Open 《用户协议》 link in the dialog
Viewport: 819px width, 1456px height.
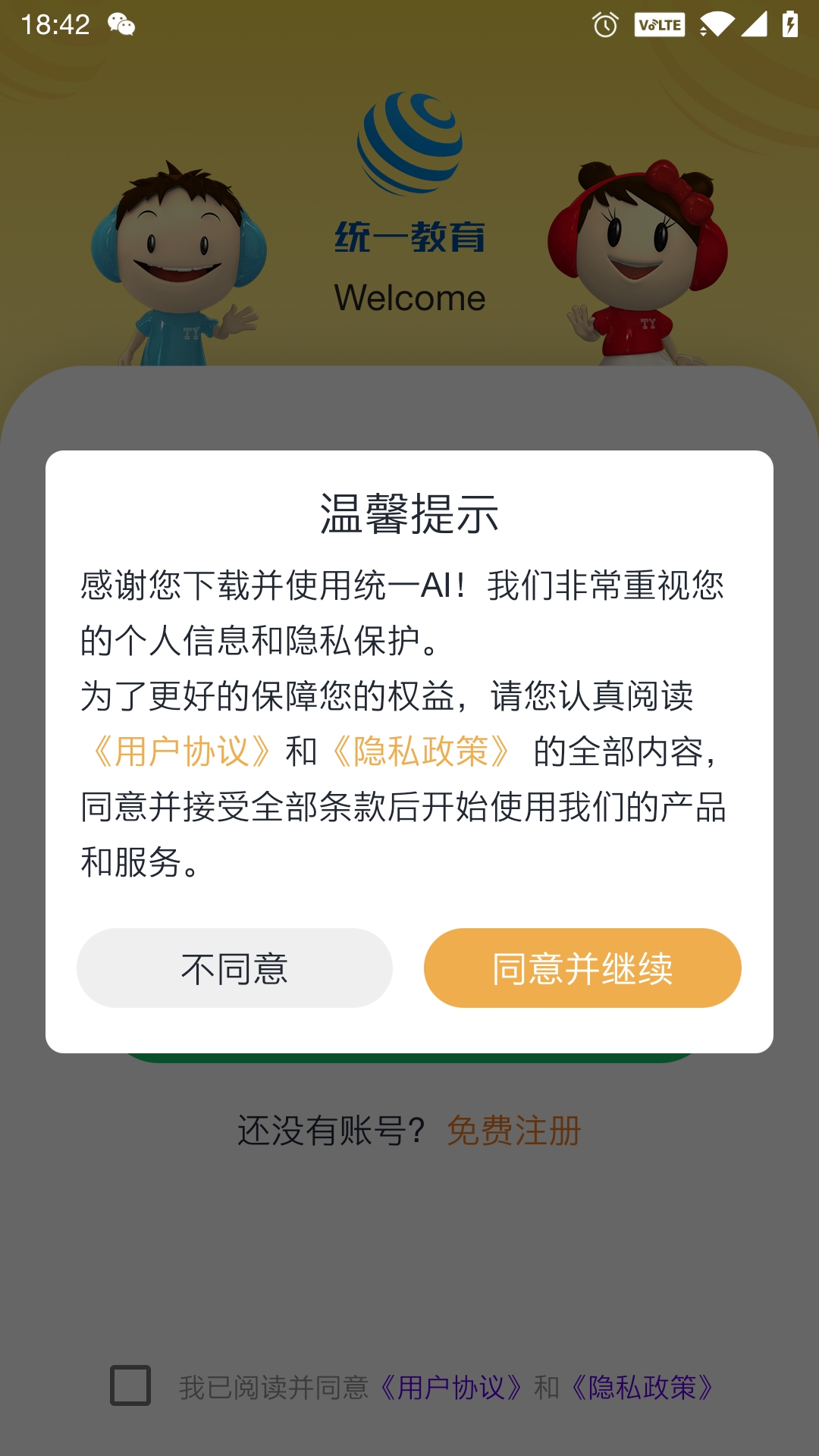[x=181, y=752]
